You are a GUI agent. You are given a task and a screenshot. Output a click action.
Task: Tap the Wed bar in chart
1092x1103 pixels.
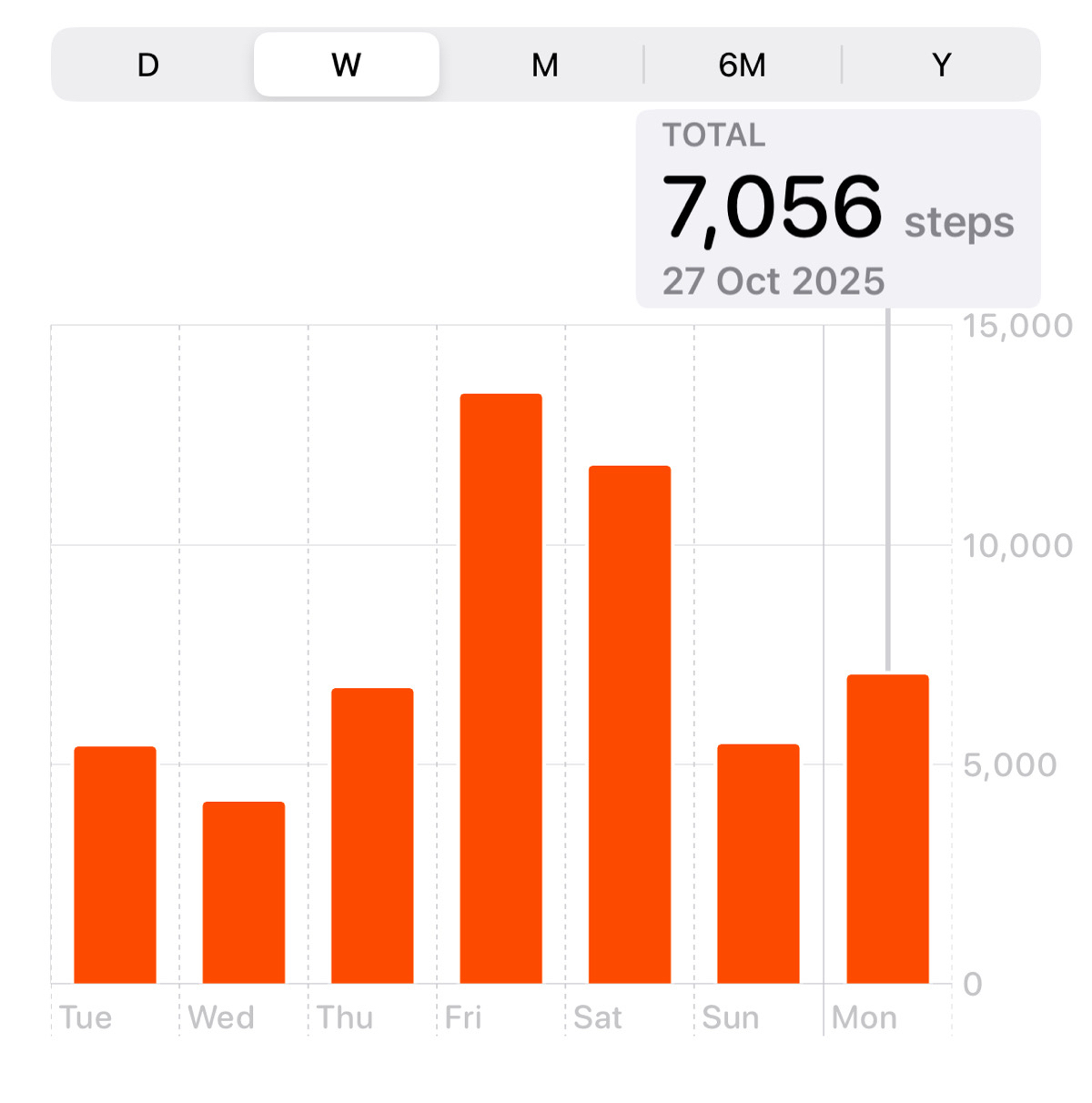coord(244,892)
